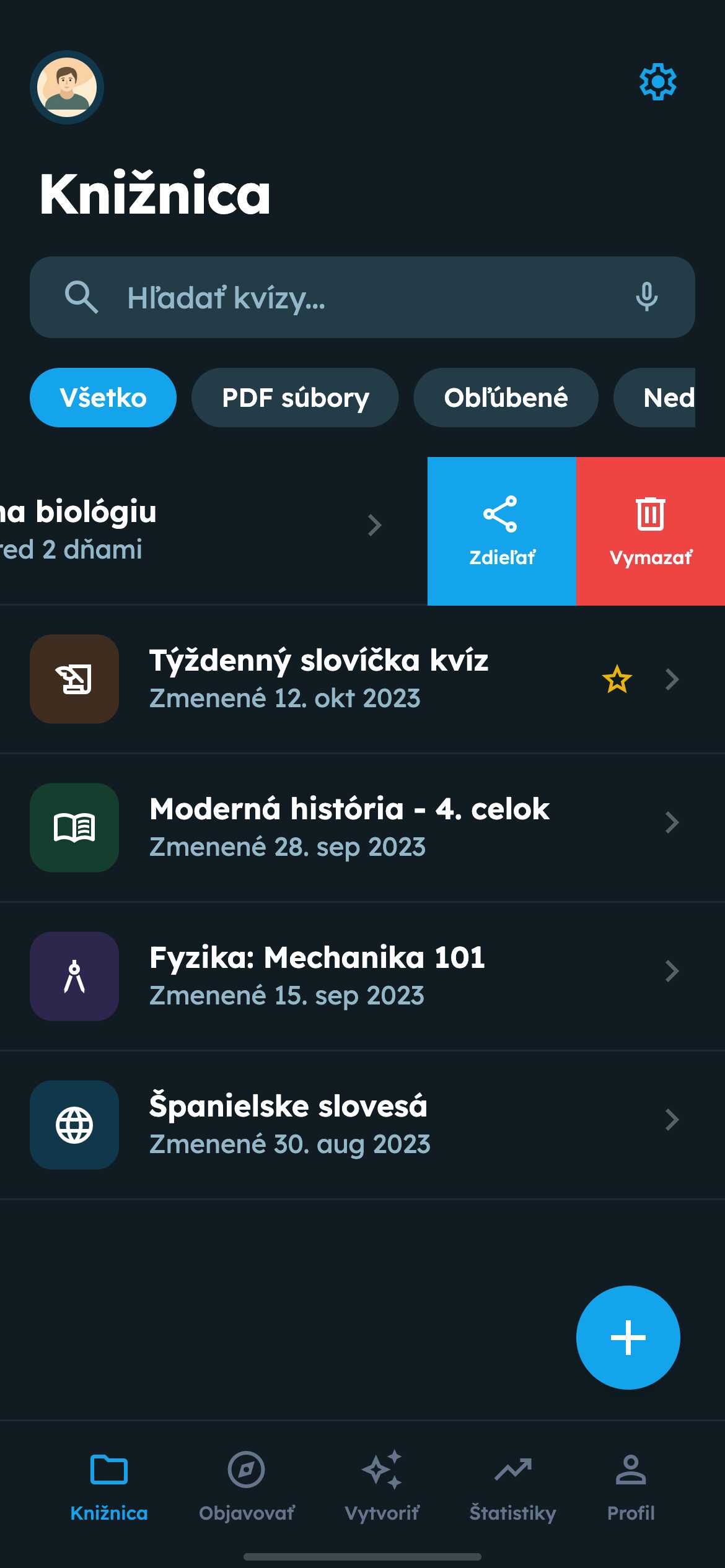Tap the Hľadať kvízy search field

[x=359, y=297]
